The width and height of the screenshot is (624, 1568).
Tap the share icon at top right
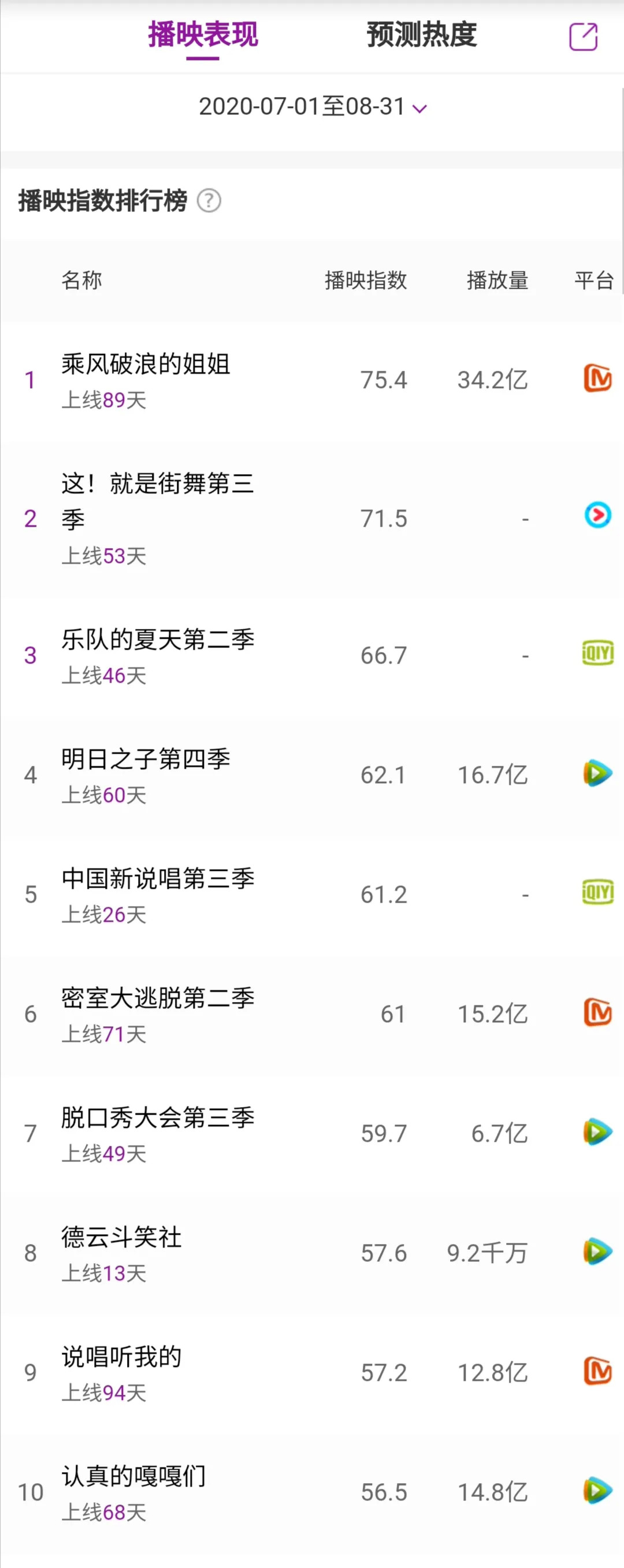point(582,36)
